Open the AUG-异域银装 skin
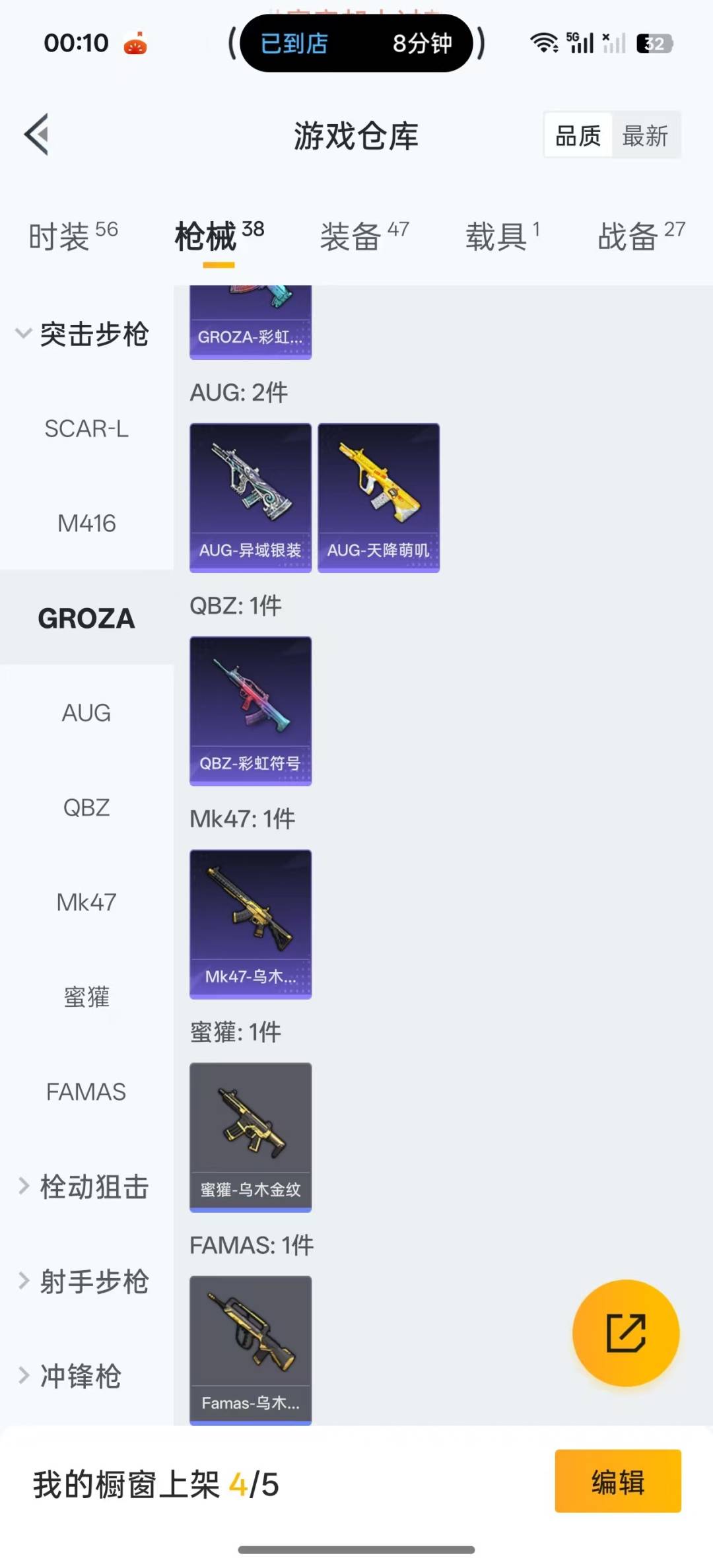Image resolution: width=713 pixels, height=1568 pixels. point(250,498)
